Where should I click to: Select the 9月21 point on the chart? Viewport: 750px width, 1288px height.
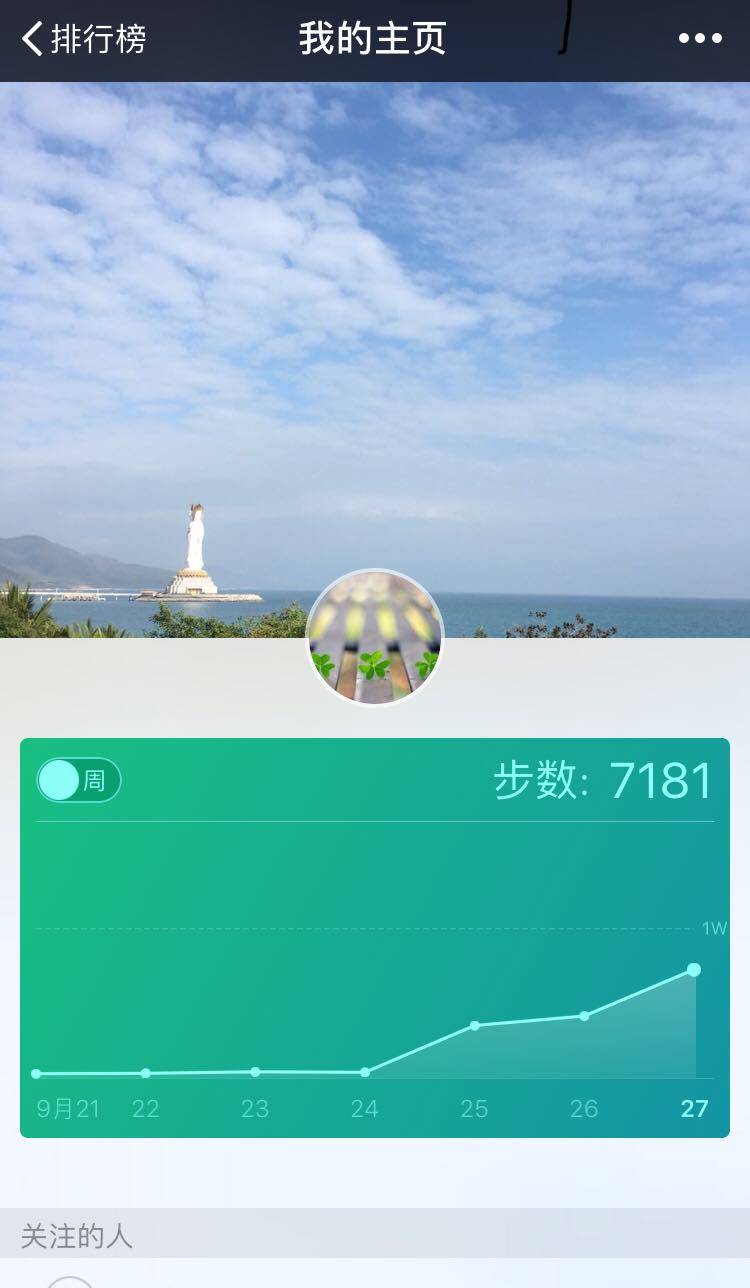[x=37, y=1074]
